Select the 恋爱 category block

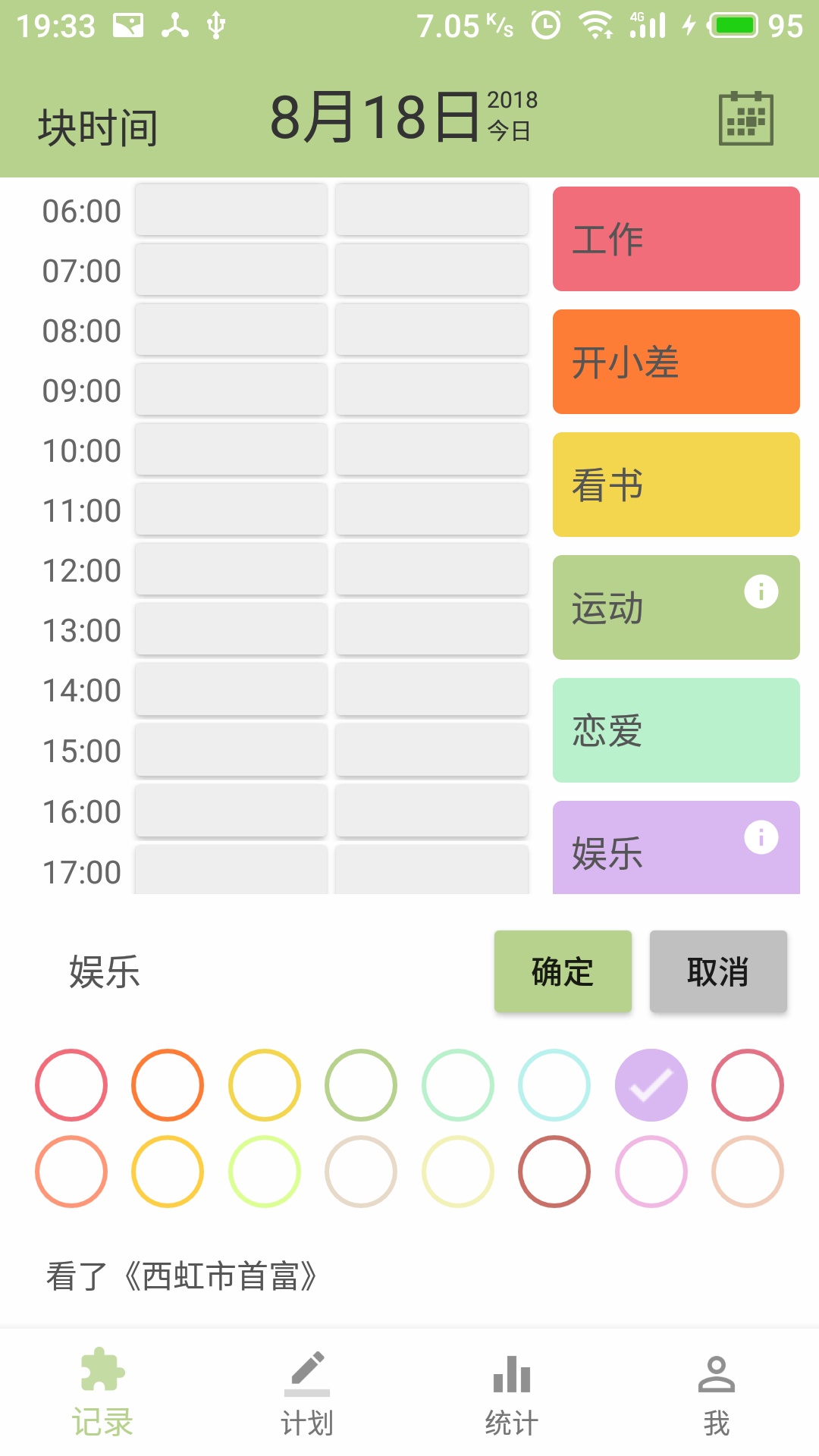click(x=675, y=730)
